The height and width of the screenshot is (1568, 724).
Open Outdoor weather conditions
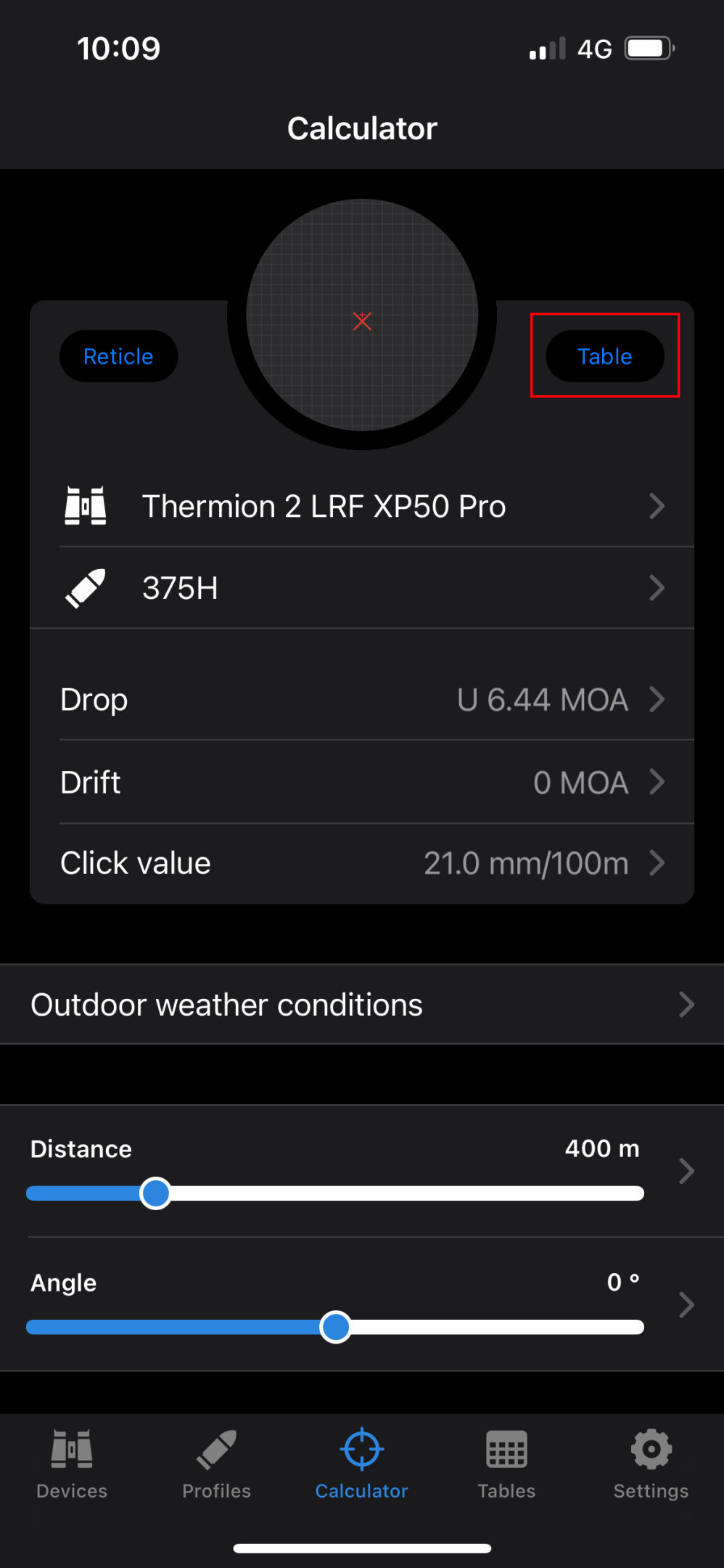[363, 1005]
